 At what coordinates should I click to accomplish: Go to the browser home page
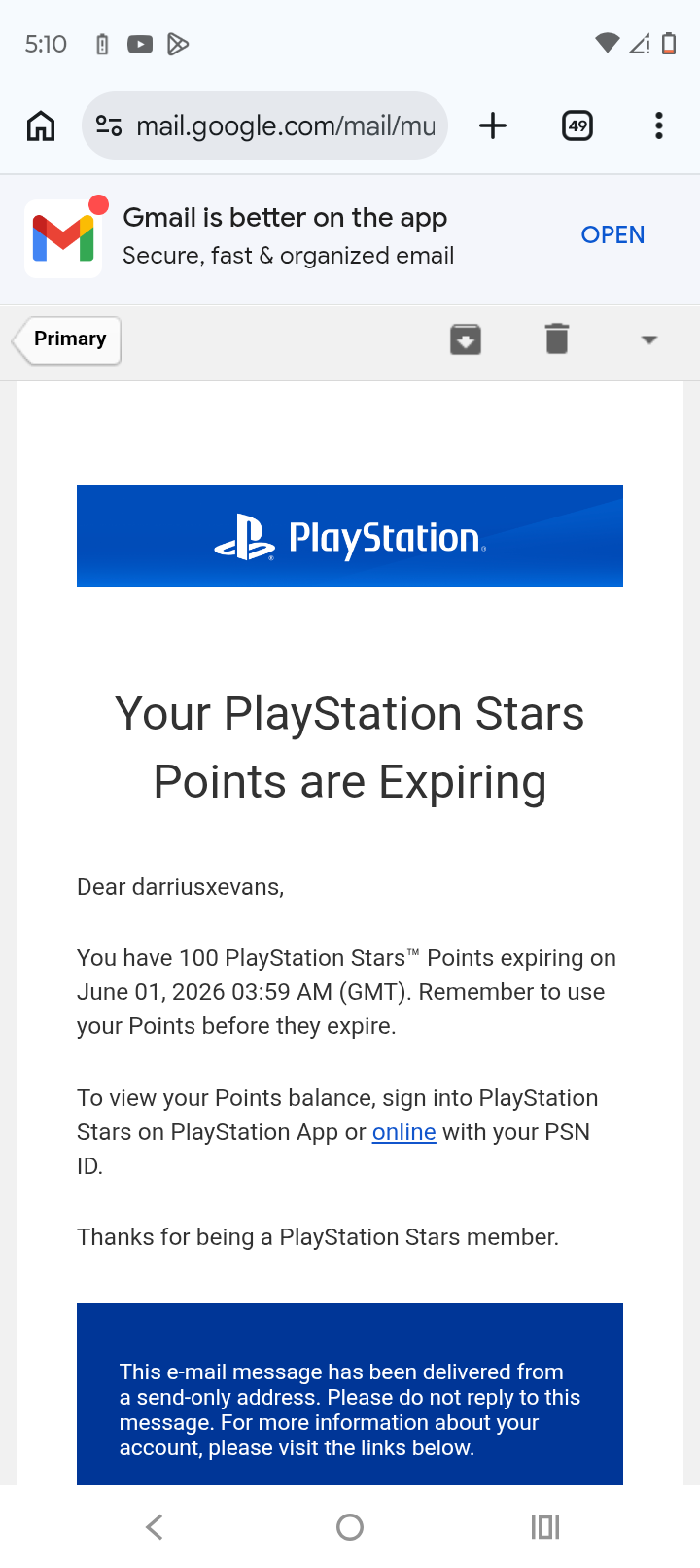[41, 125]
